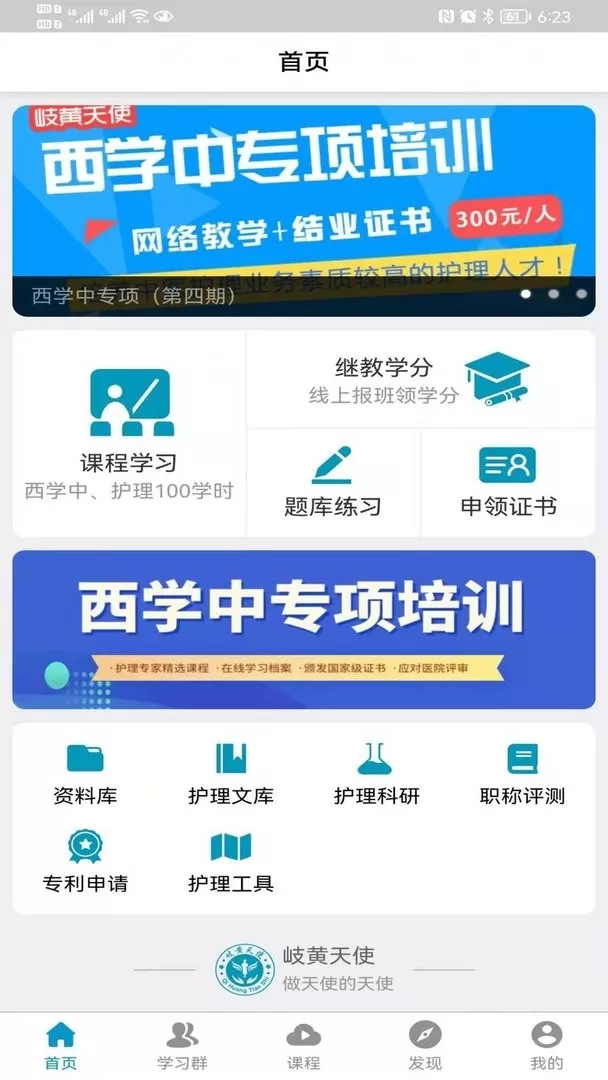The height and width of the screenshot is (1080, 608).
Task: Switch to the 首页 home tab
Action: (x=61, y=1046)
